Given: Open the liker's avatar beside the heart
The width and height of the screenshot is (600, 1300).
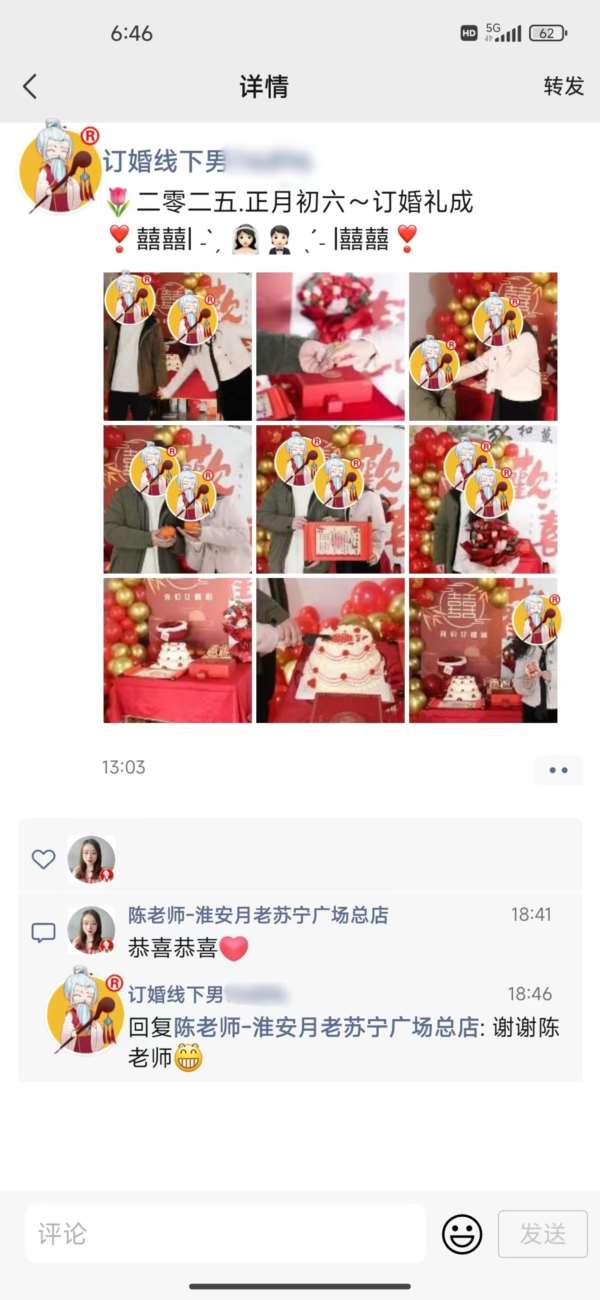Looking at the screenshot, I should pos(91,859).
